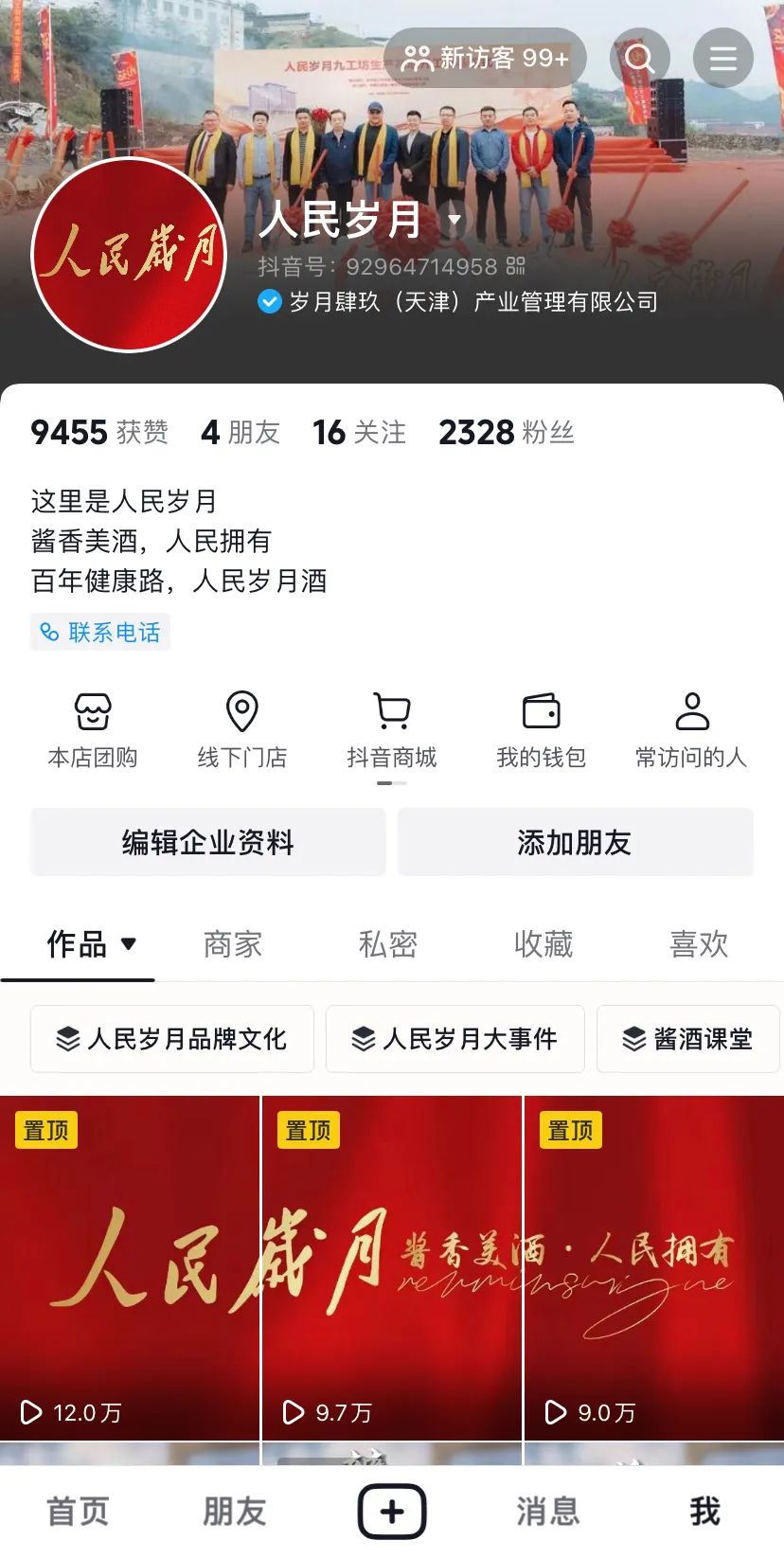Go to the 首页 tab
Image resolution: width=784 pixels, height=1558 pixels.
tap(78, 1512)
